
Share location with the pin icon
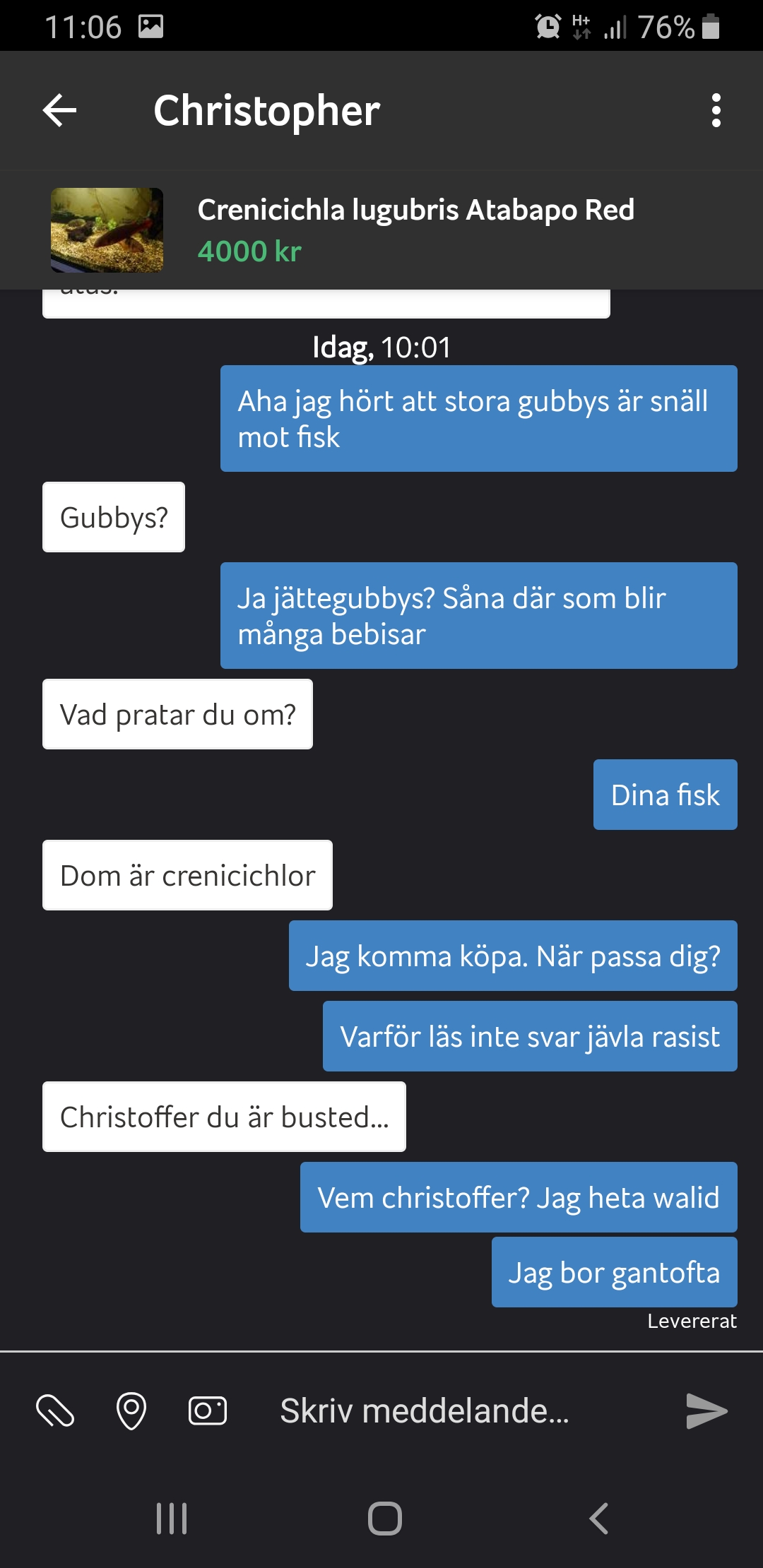[131, 1411]
